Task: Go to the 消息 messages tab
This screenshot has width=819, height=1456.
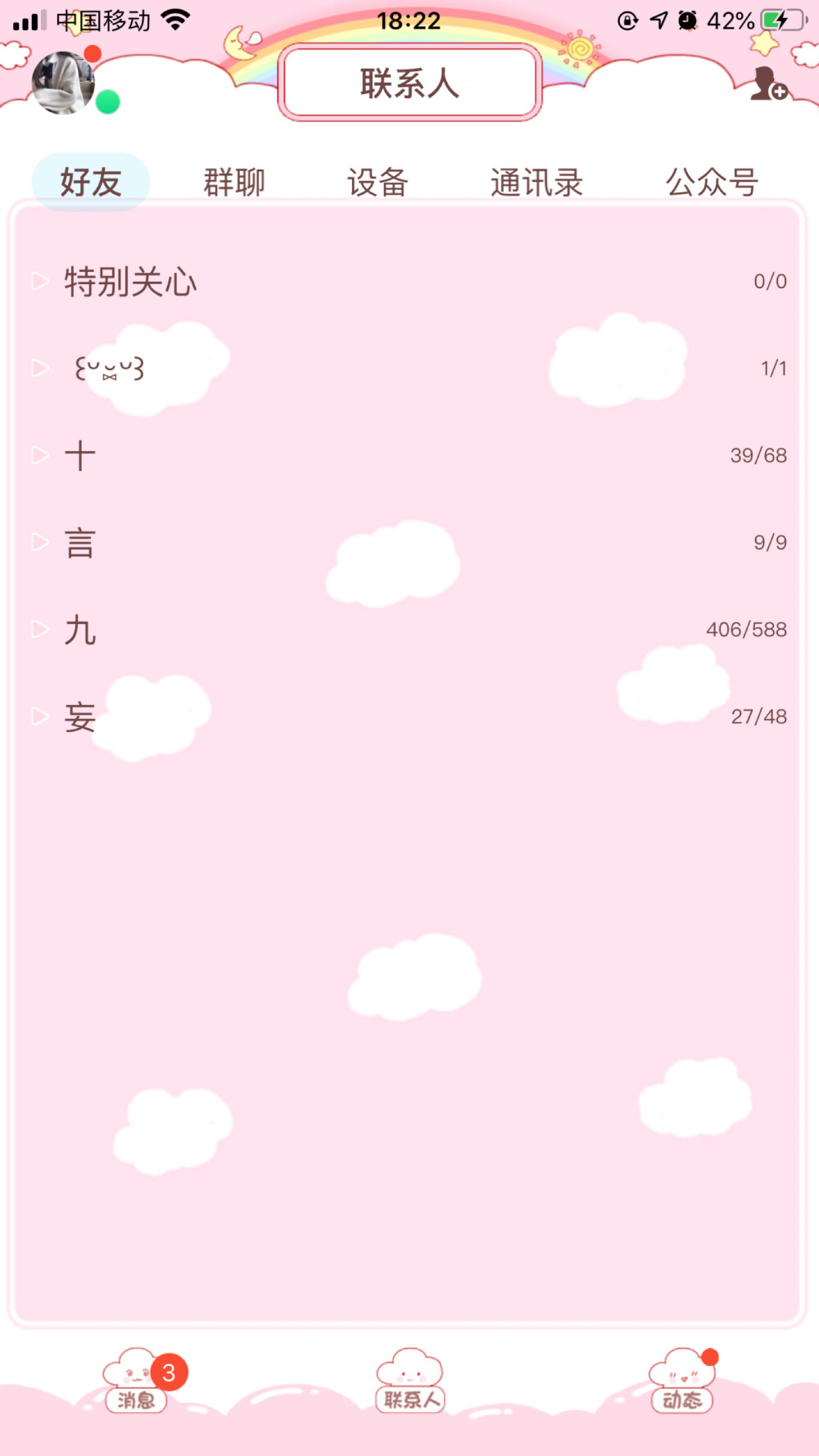Action: click(136, 1381)
